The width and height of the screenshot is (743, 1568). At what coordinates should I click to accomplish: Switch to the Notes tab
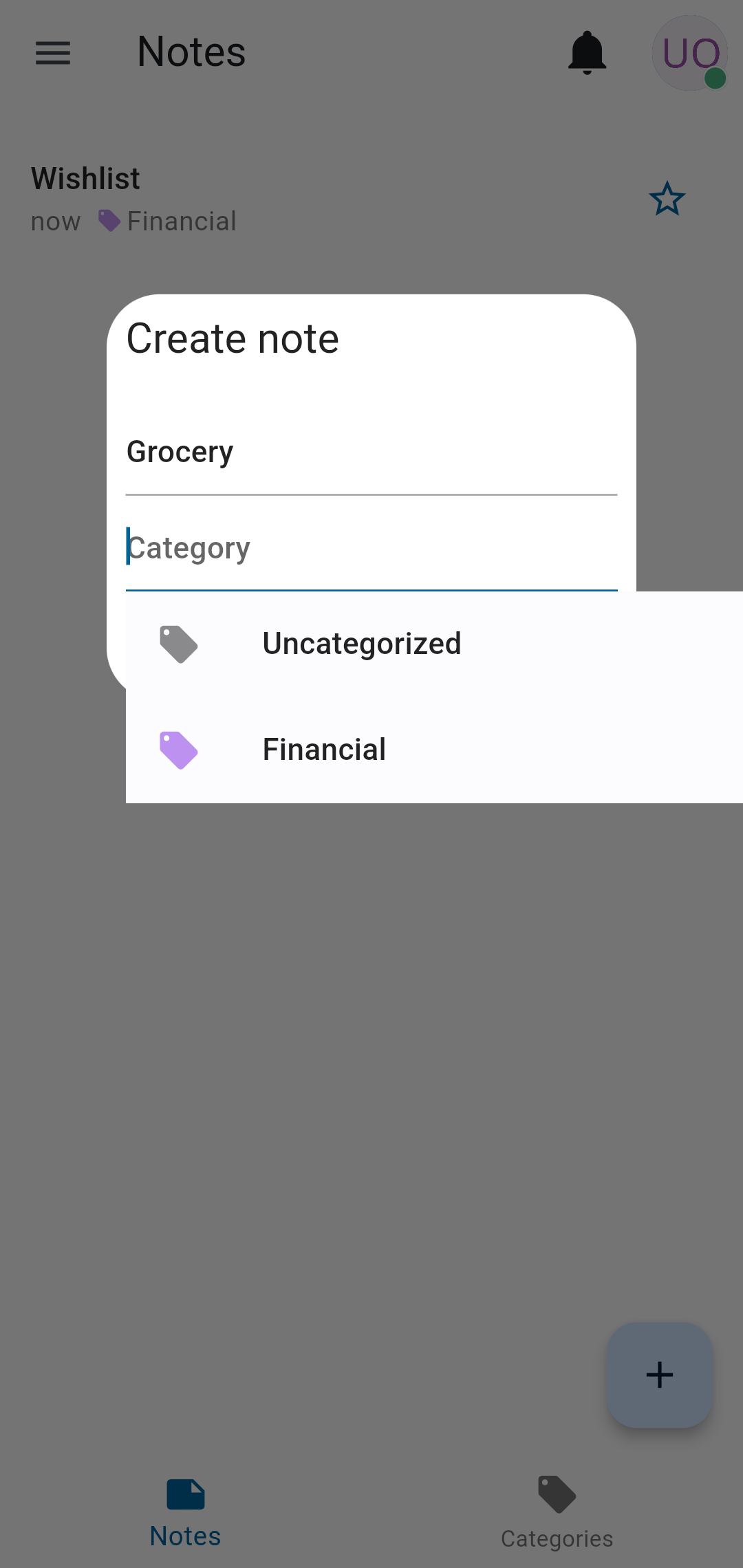(x=186, y=1512)
